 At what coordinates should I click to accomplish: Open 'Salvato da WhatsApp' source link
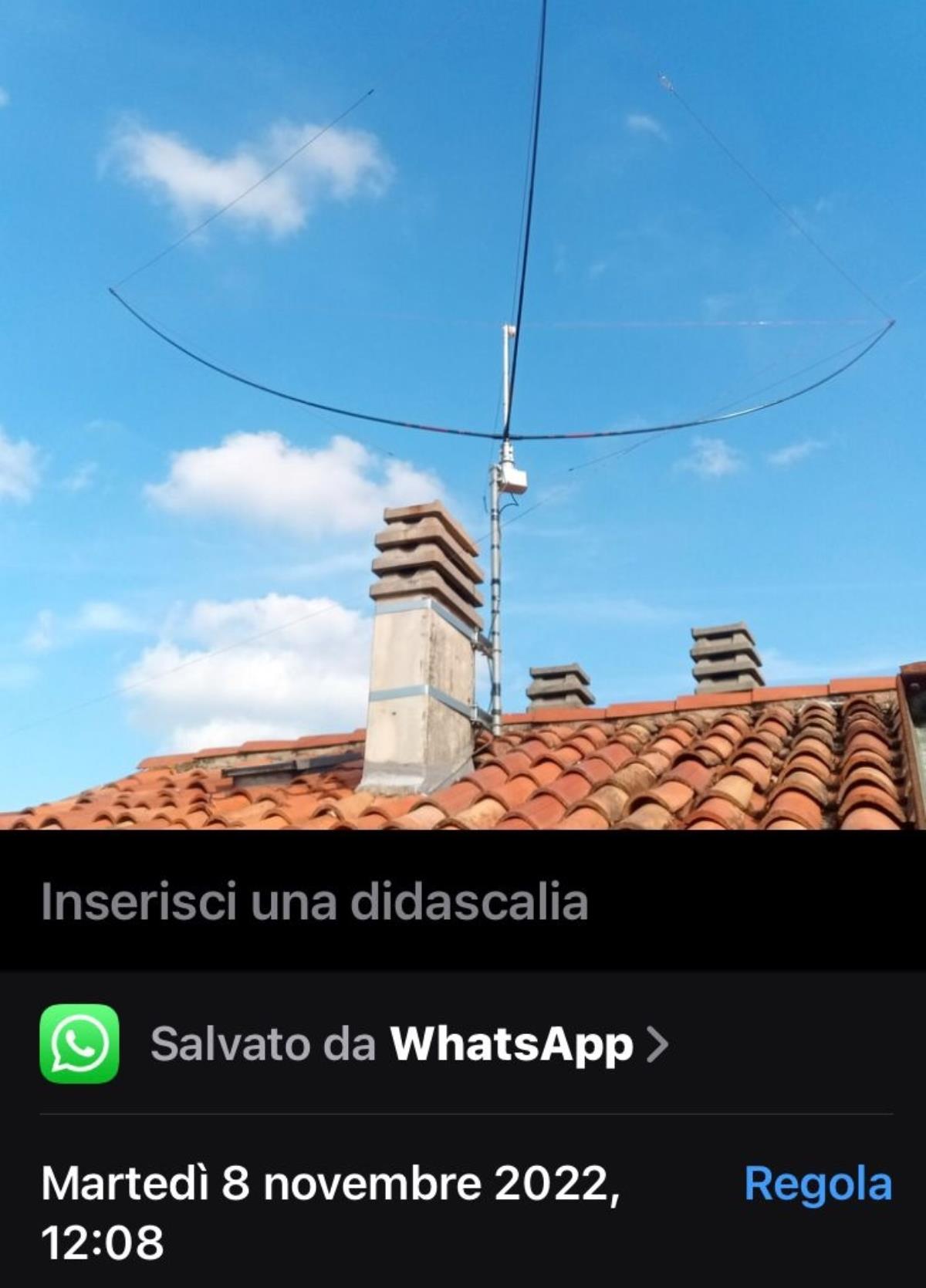[x=409, y=1044]
